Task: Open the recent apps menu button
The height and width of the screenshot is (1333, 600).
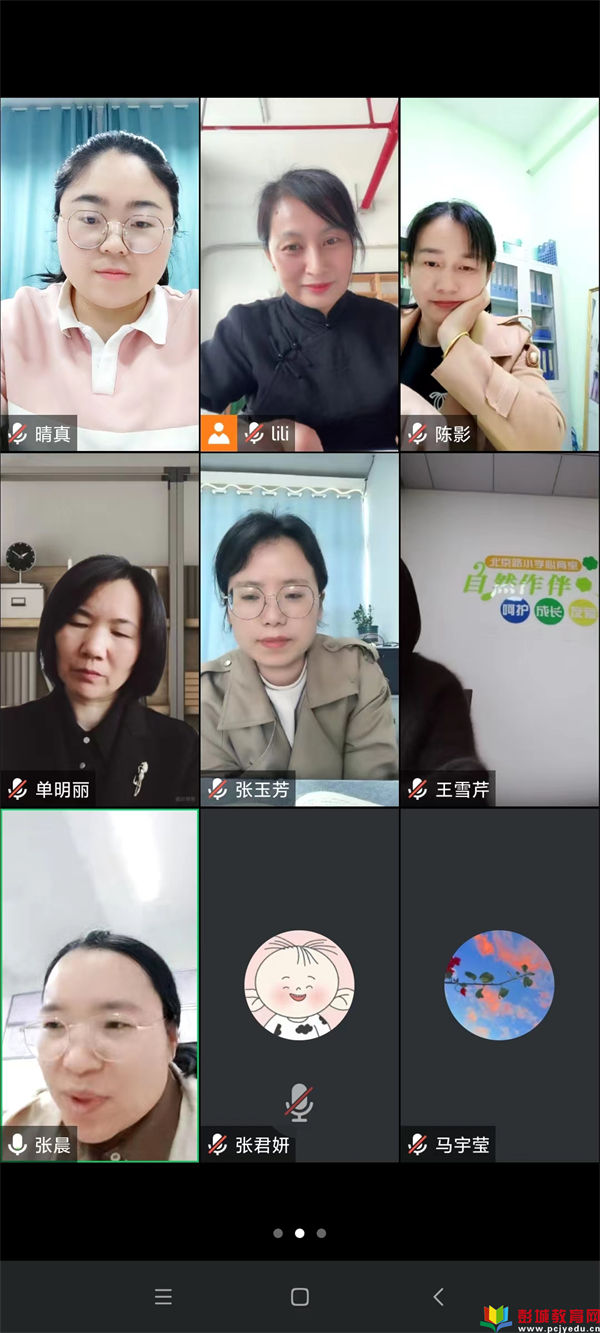Action: tap(163, 1297)
